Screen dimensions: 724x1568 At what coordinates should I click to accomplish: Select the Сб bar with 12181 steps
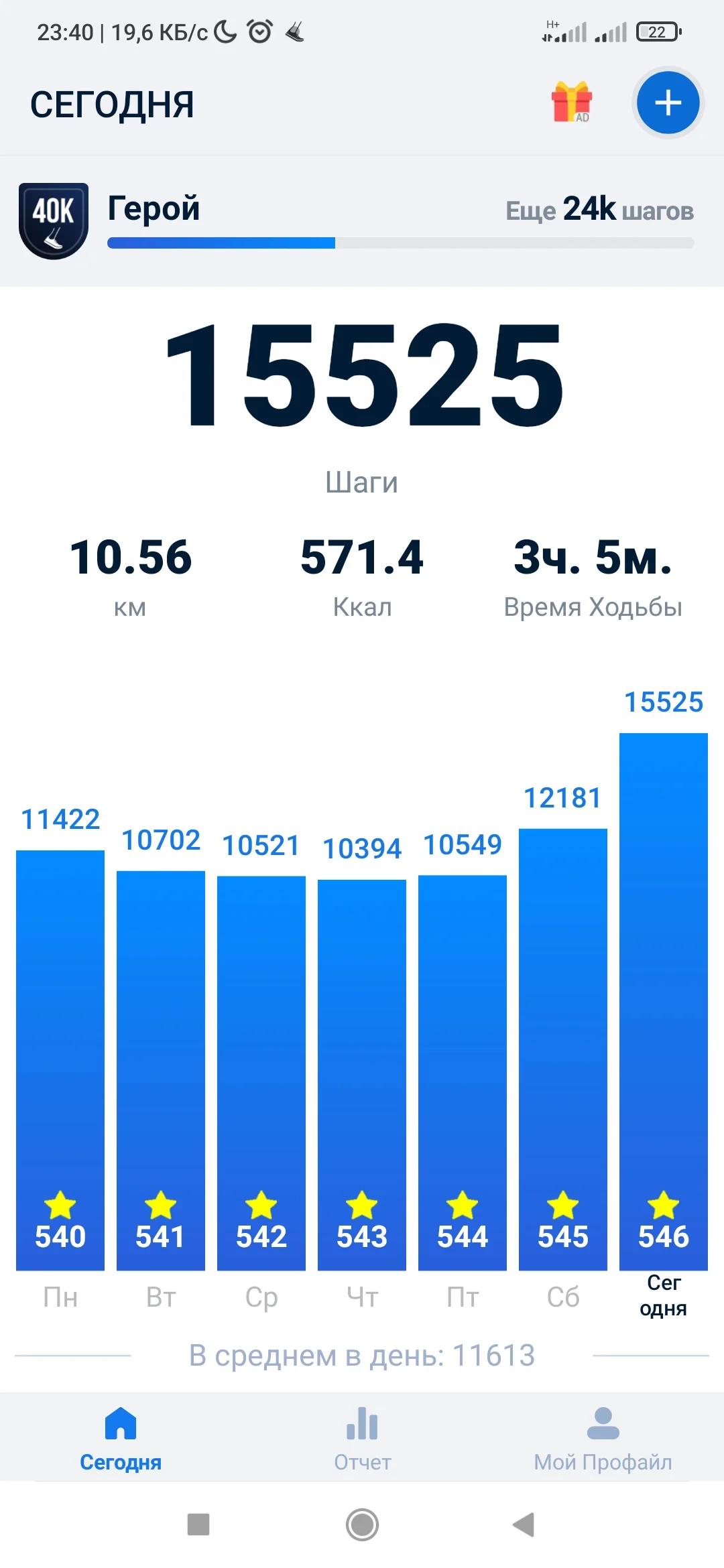[563, 1049]
